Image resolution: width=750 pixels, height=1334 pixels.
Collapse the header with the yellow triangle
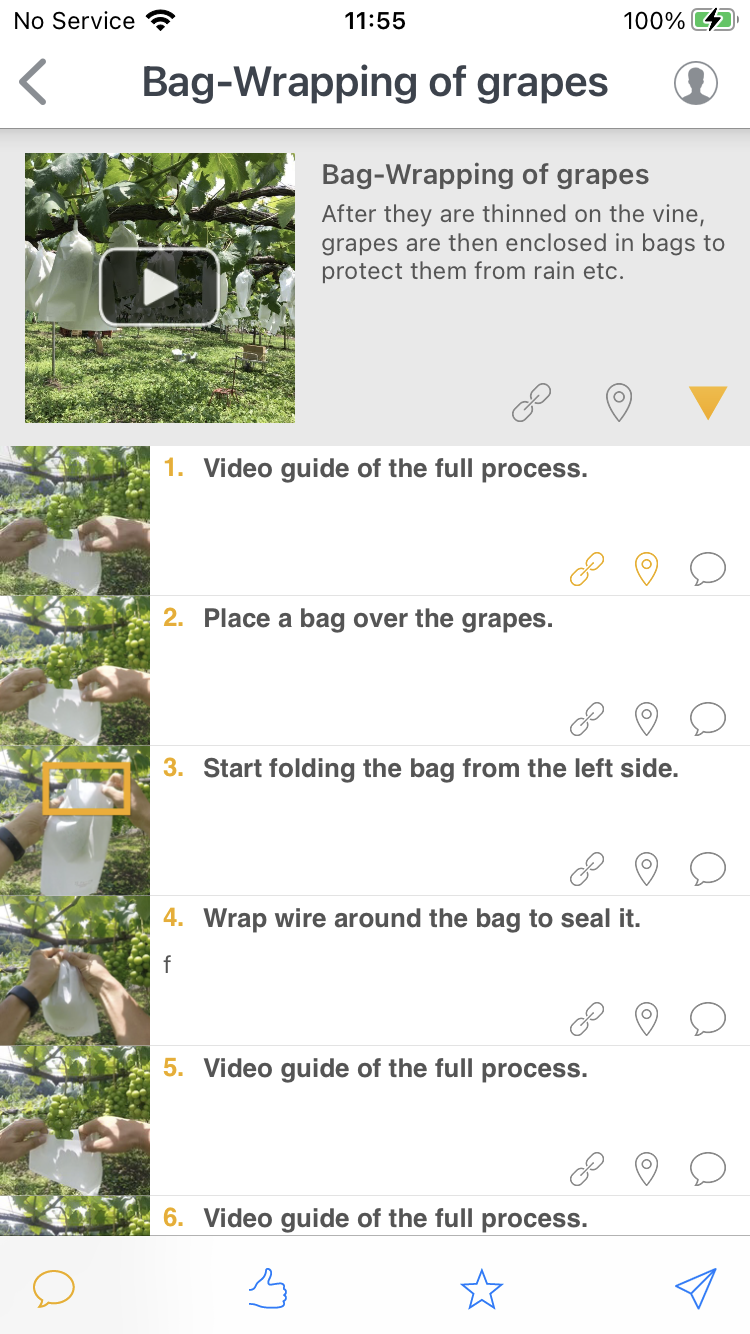click(x=707, y=402)
